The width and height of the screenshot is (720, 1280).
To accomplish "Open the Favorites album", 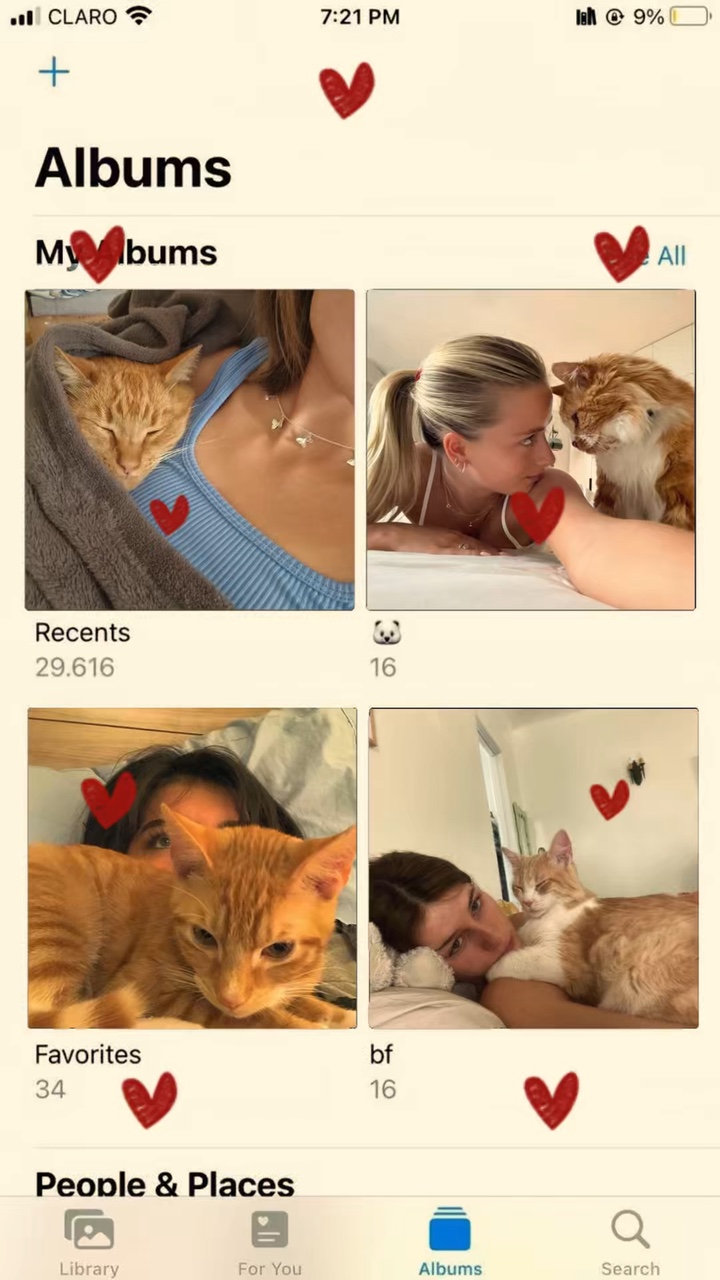I will tap(192, 868).
